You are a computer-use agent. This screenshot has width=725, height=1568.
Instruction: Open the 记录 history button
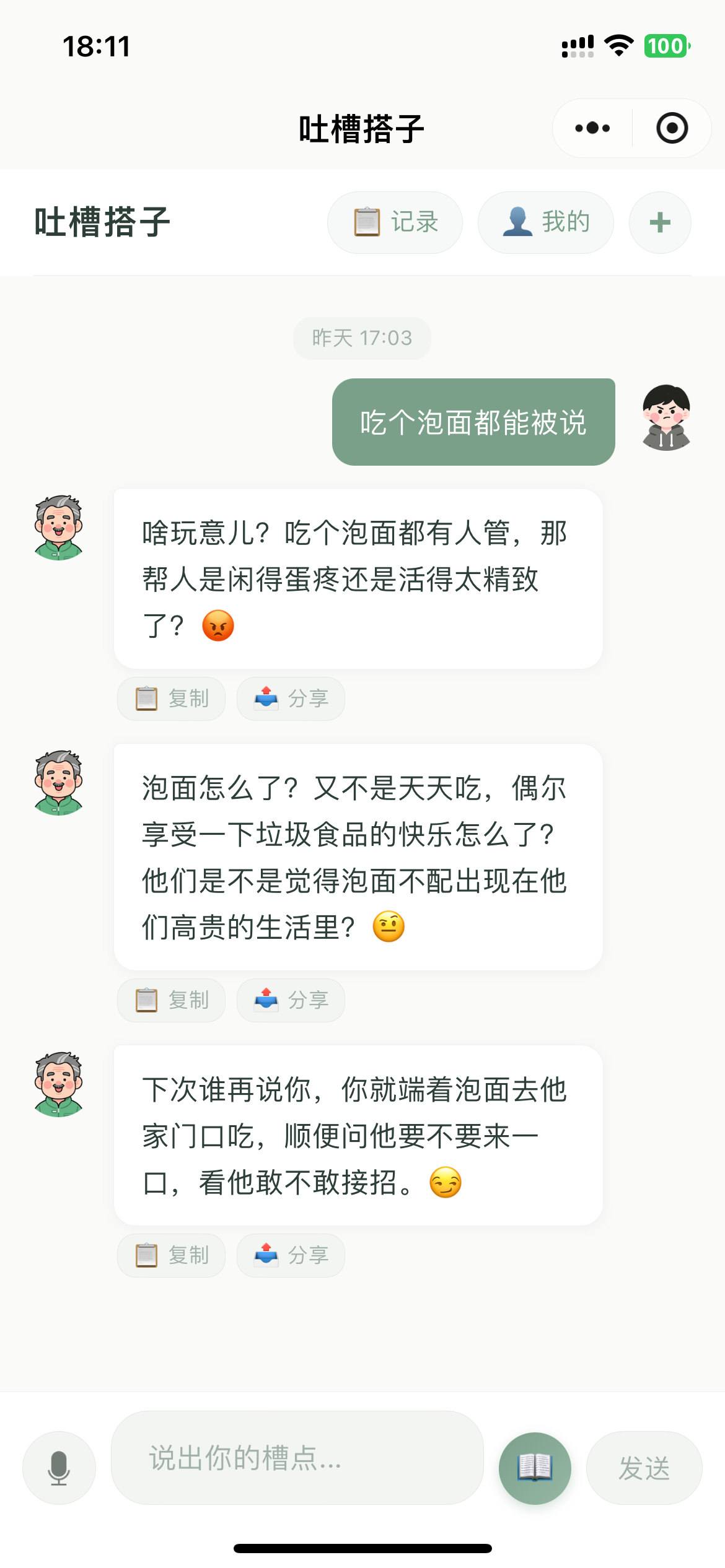pyautogui.click(x=395, y=222)
